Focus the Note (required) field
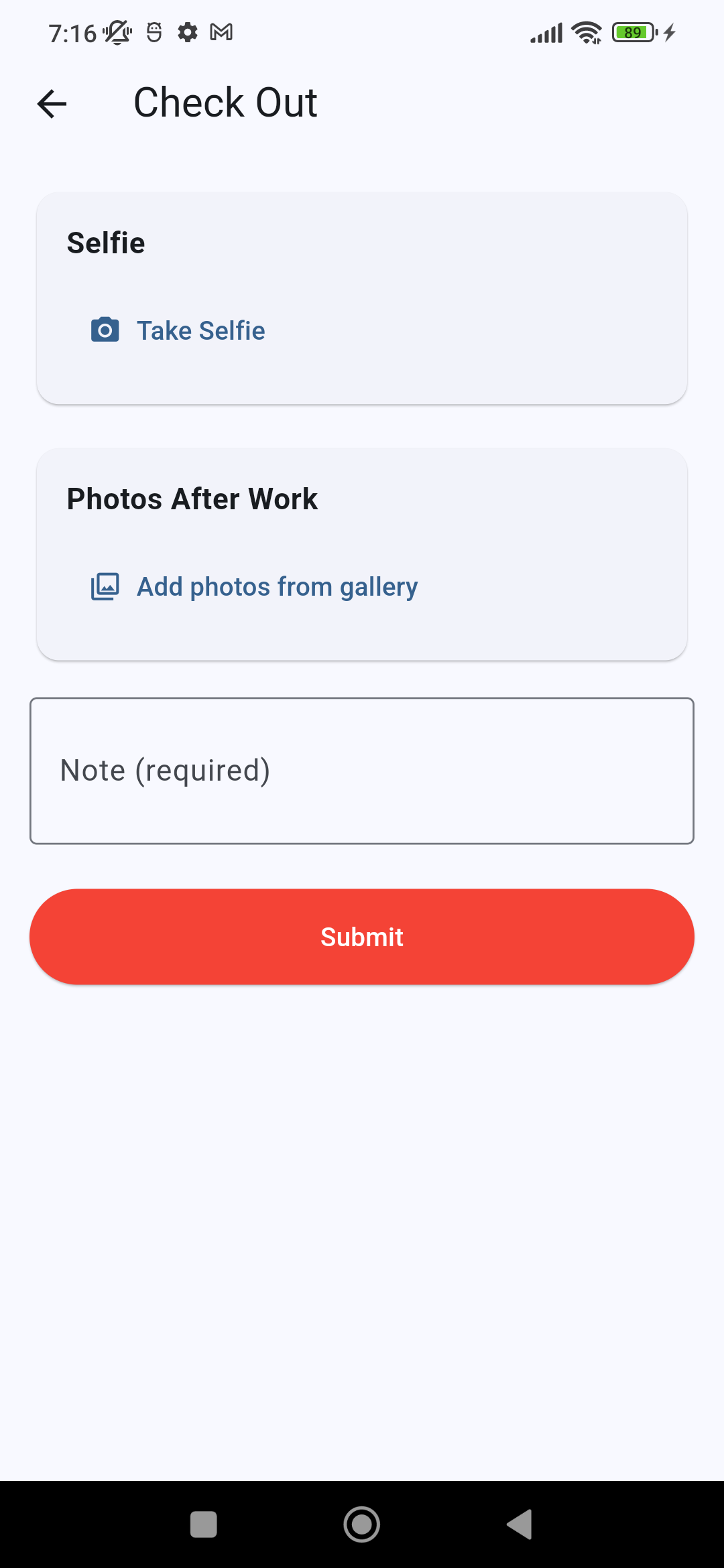The height and width of the screenshot is (1568, 724). 362,771
